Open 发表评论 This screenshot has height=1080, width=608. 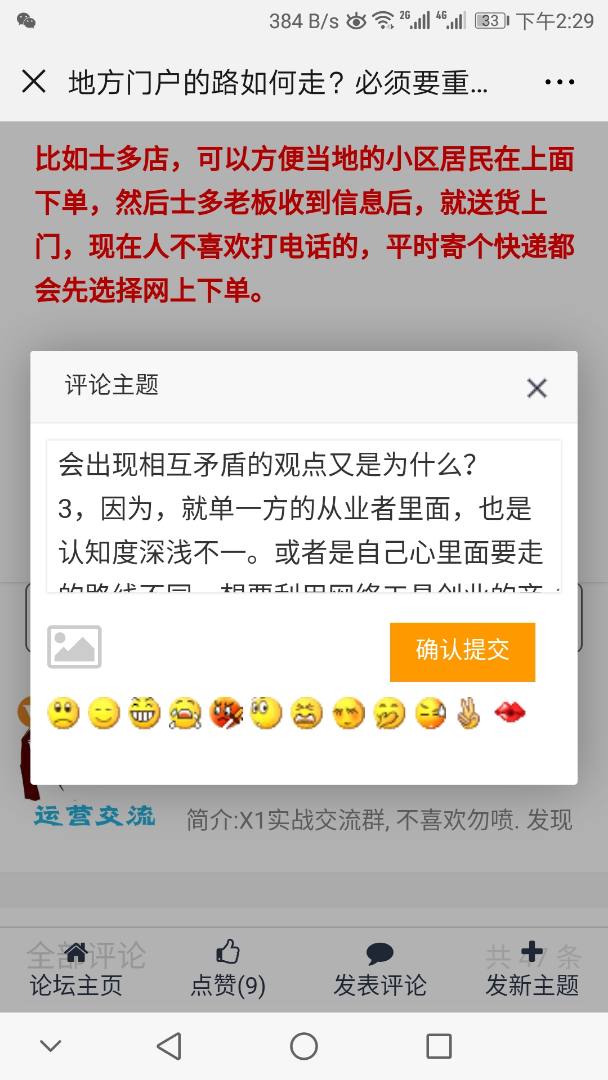tap(380, 970)
